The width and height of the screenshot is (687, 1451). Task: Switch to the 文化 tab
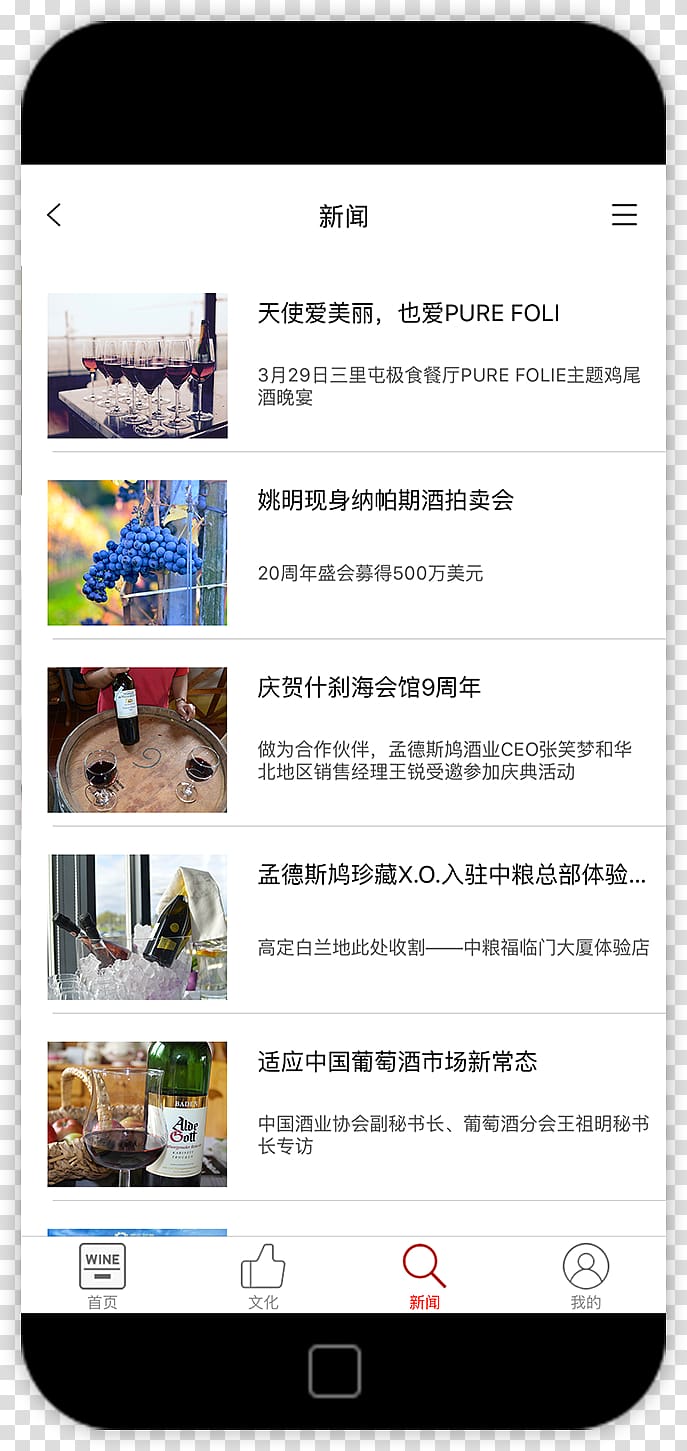263,1276
